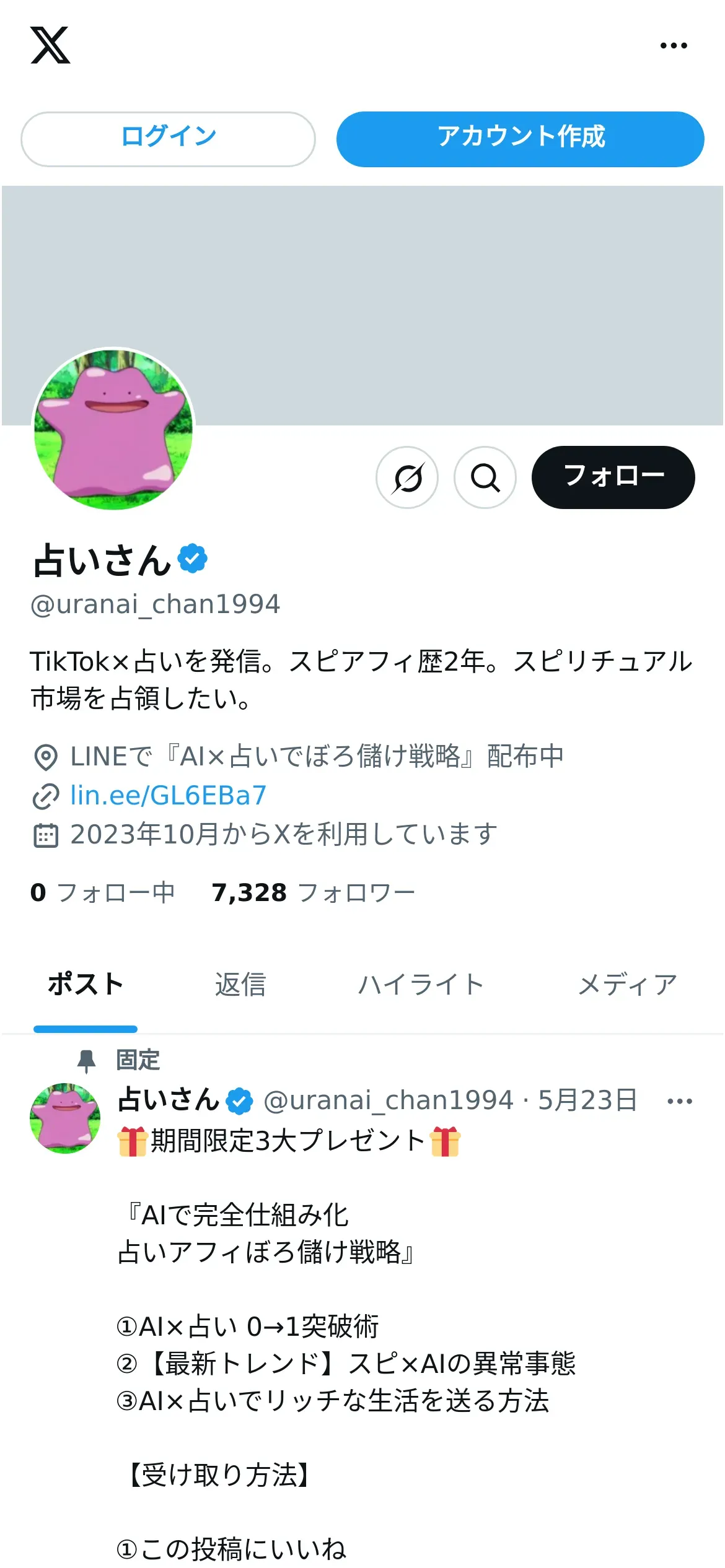This screenshot has height=1568, width=725.
Task: Switch to the 返信 tab
Action: 240,984
